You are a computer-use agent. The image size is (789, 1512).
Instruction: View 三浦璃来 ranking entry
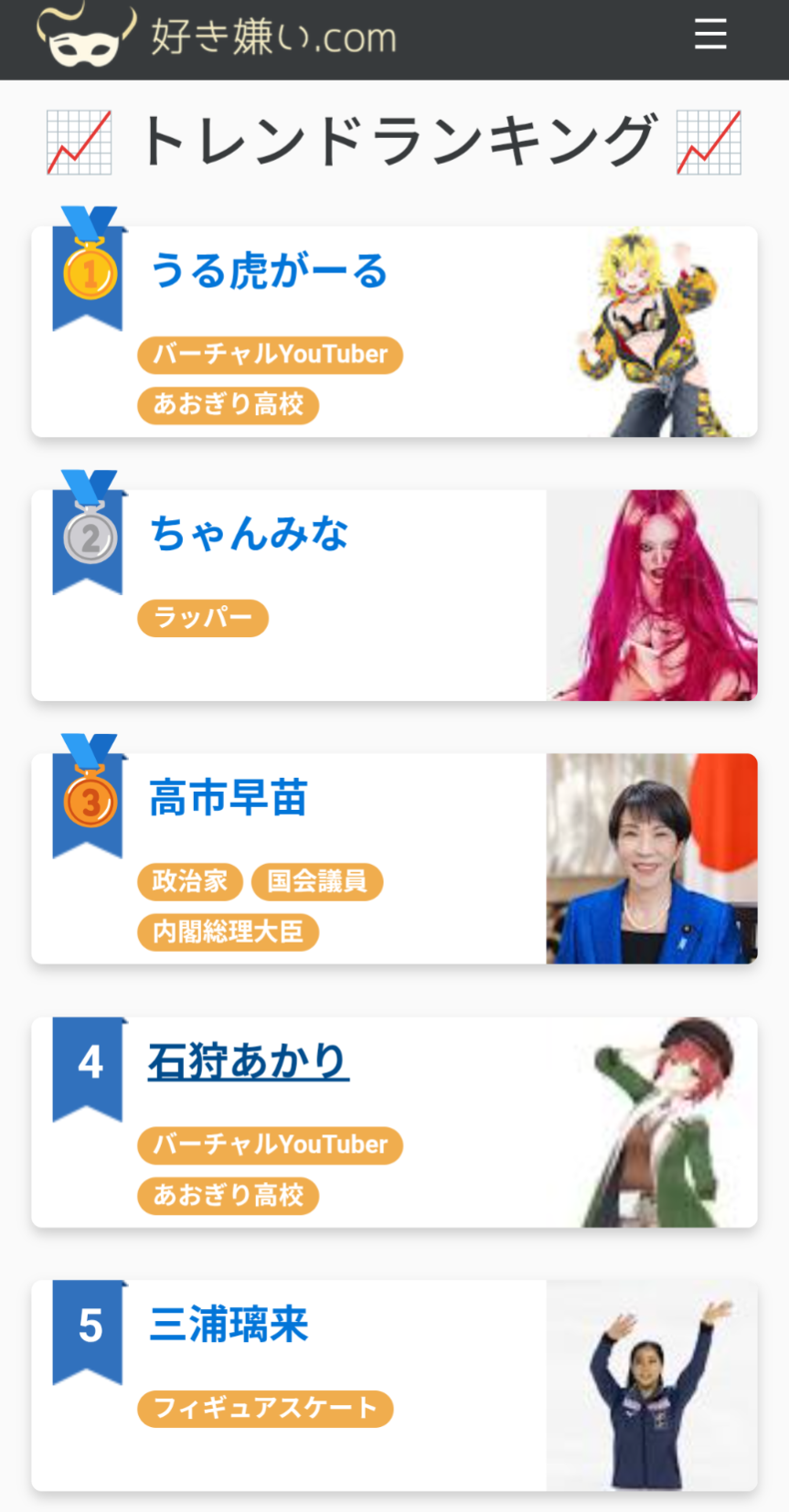pyautogui.click(x=229, y=1325)
